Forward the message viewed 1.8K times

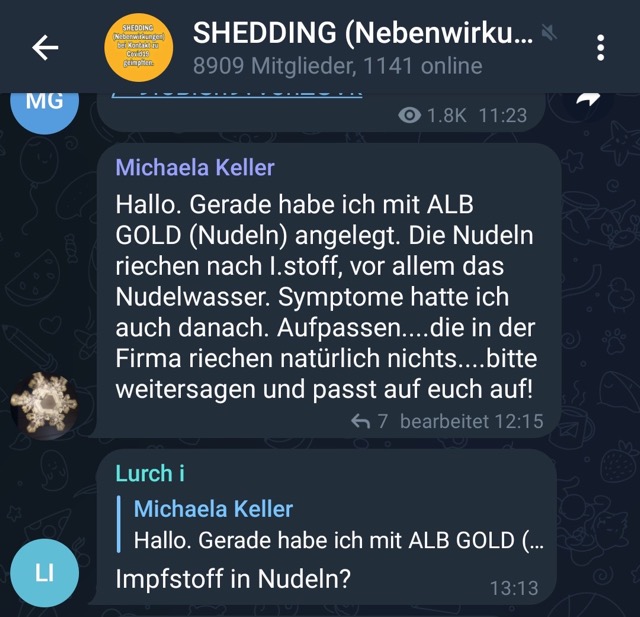tap(587, 99)
